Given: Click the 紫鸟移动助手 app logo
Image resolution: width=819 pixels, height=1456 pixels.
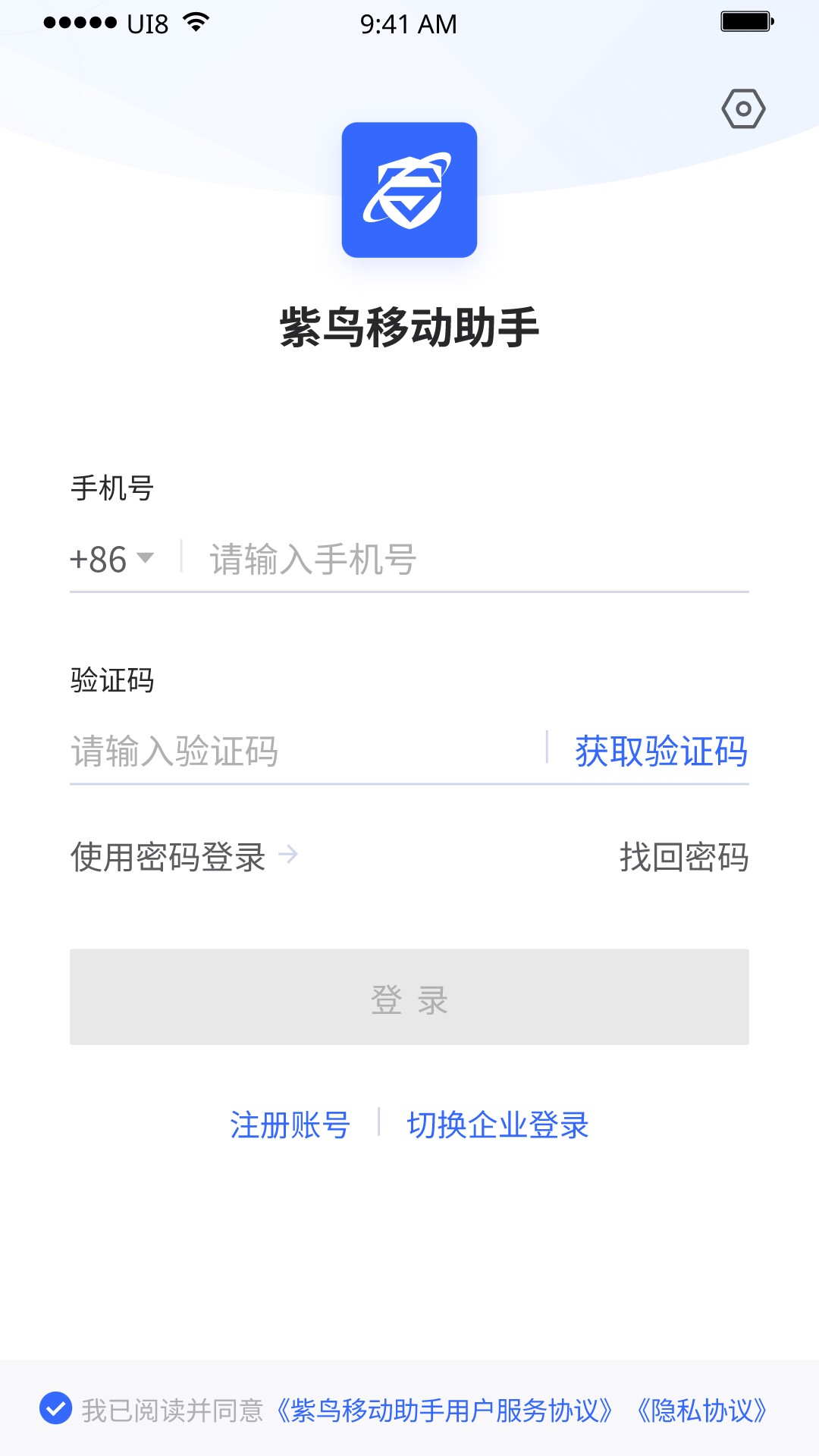Looking at the screenshot, I should (409, 190).
